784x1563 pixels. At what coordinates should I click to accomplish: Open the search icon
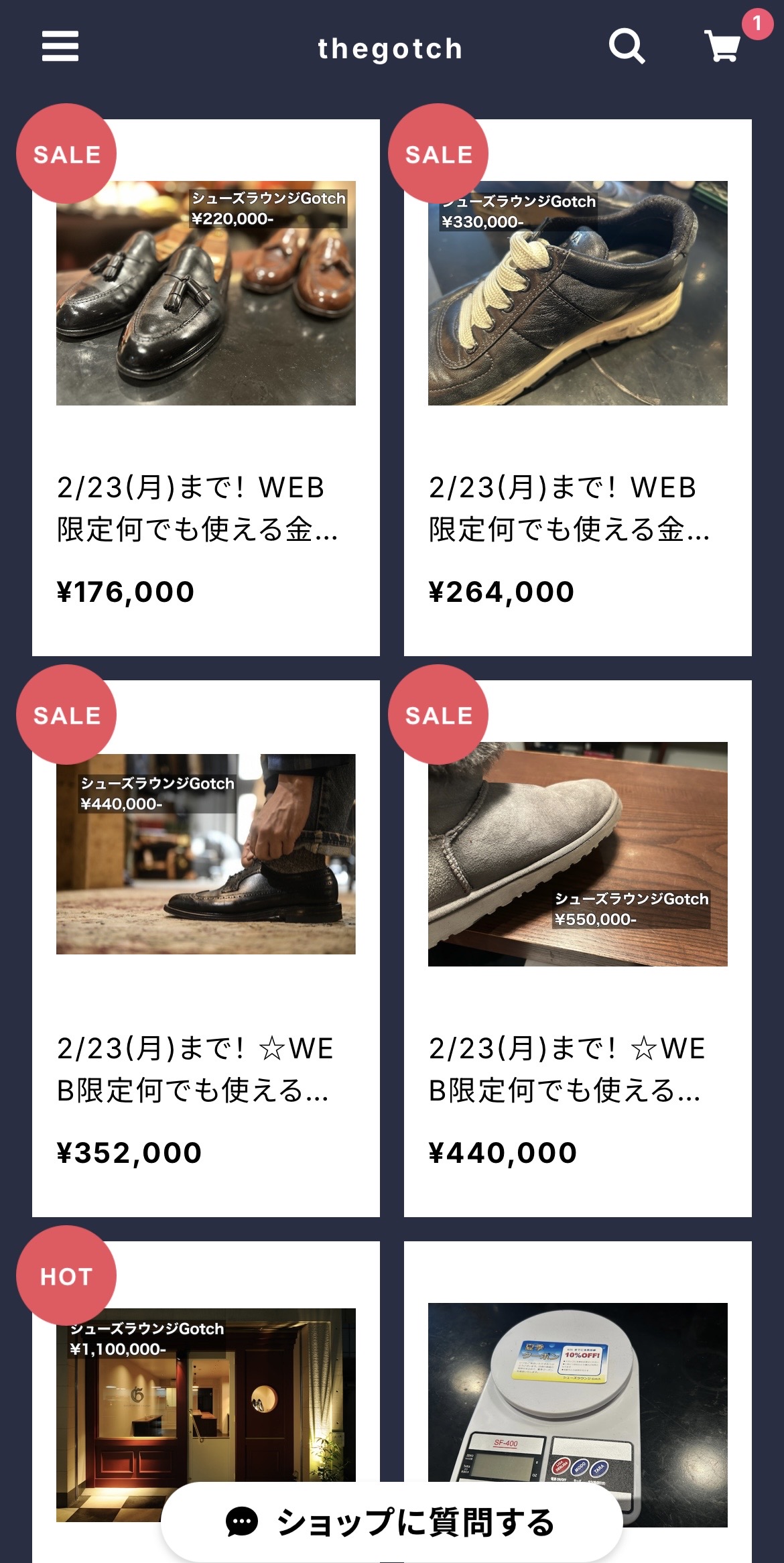pyautogui.click(x=627, y=46)
